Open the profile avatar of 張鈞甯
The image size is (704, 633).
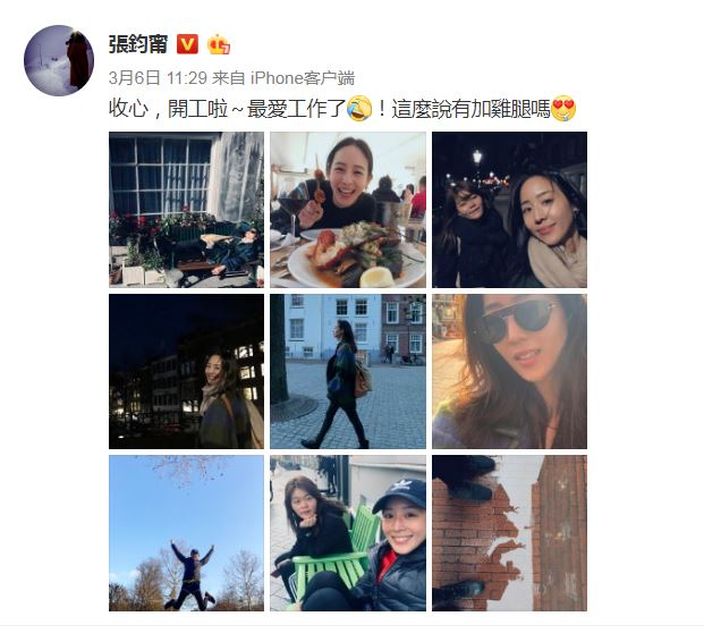pyautogui.click(x=59, y=60)
